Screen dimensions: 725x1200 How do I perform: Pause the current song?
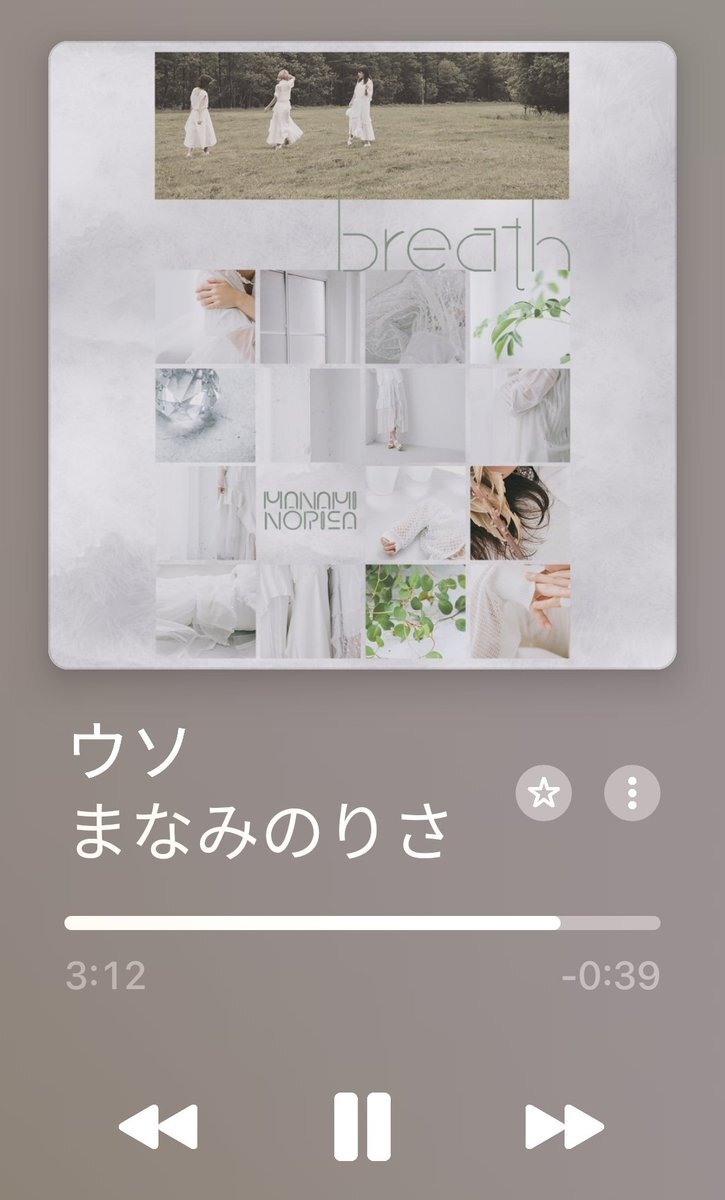pos(362,1127)
